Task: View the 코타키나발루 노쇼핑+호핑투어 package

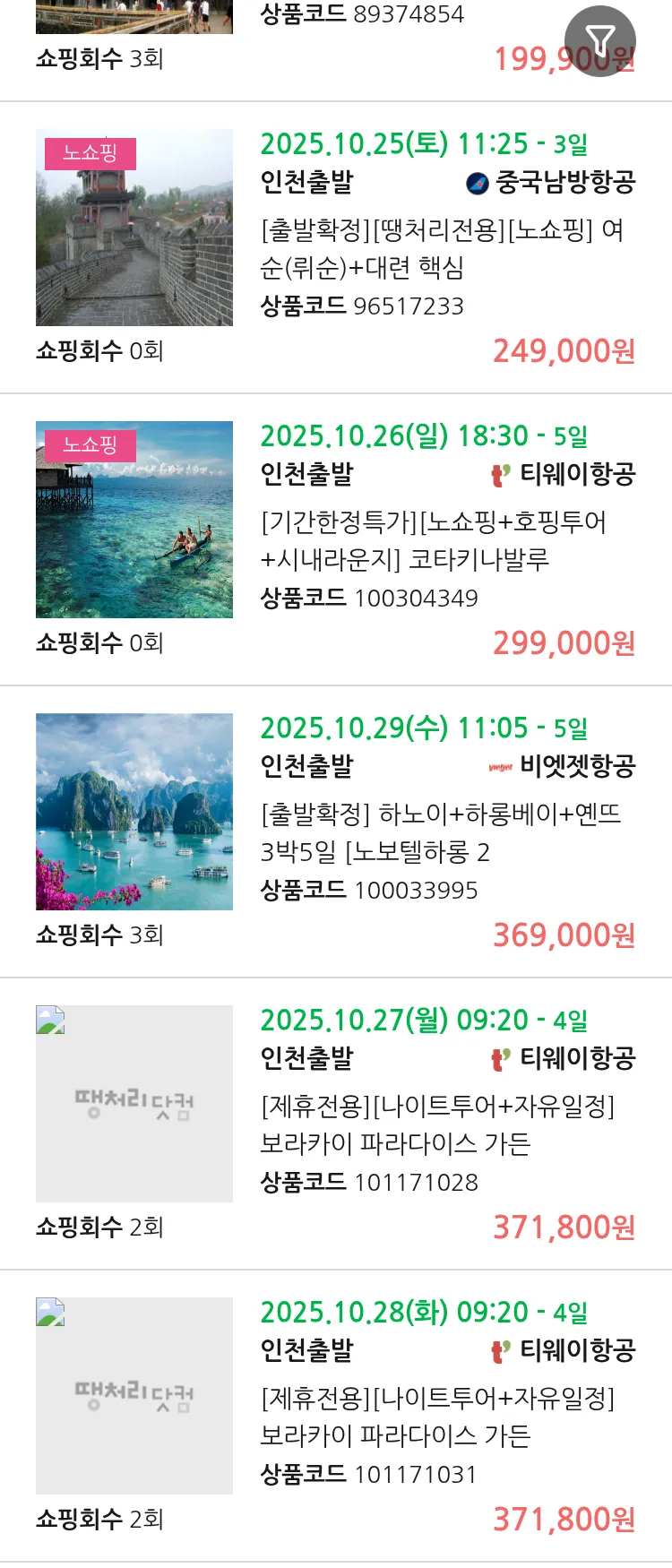Action: (434, 540)
